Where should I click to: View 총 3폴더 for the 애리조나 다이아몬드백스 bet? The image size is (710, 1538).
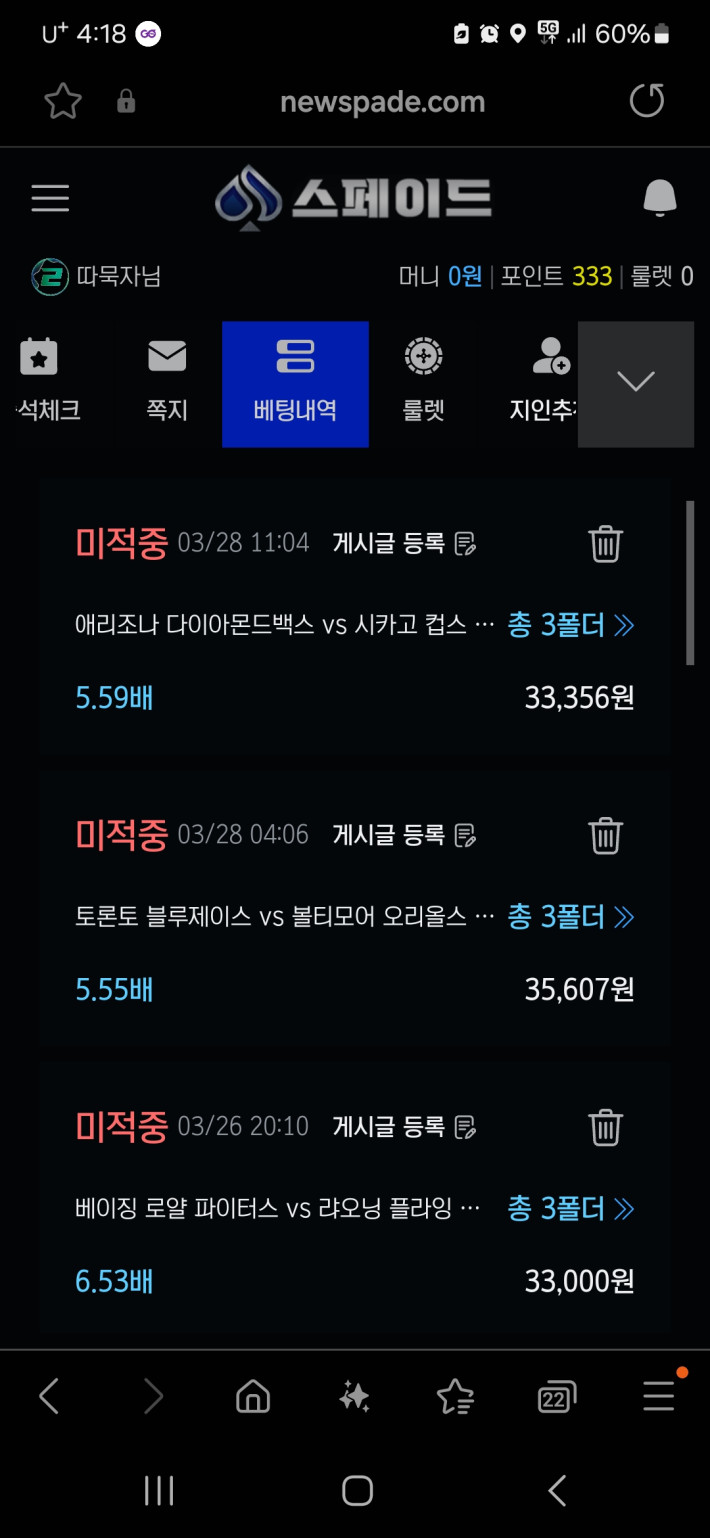point(571,626)
